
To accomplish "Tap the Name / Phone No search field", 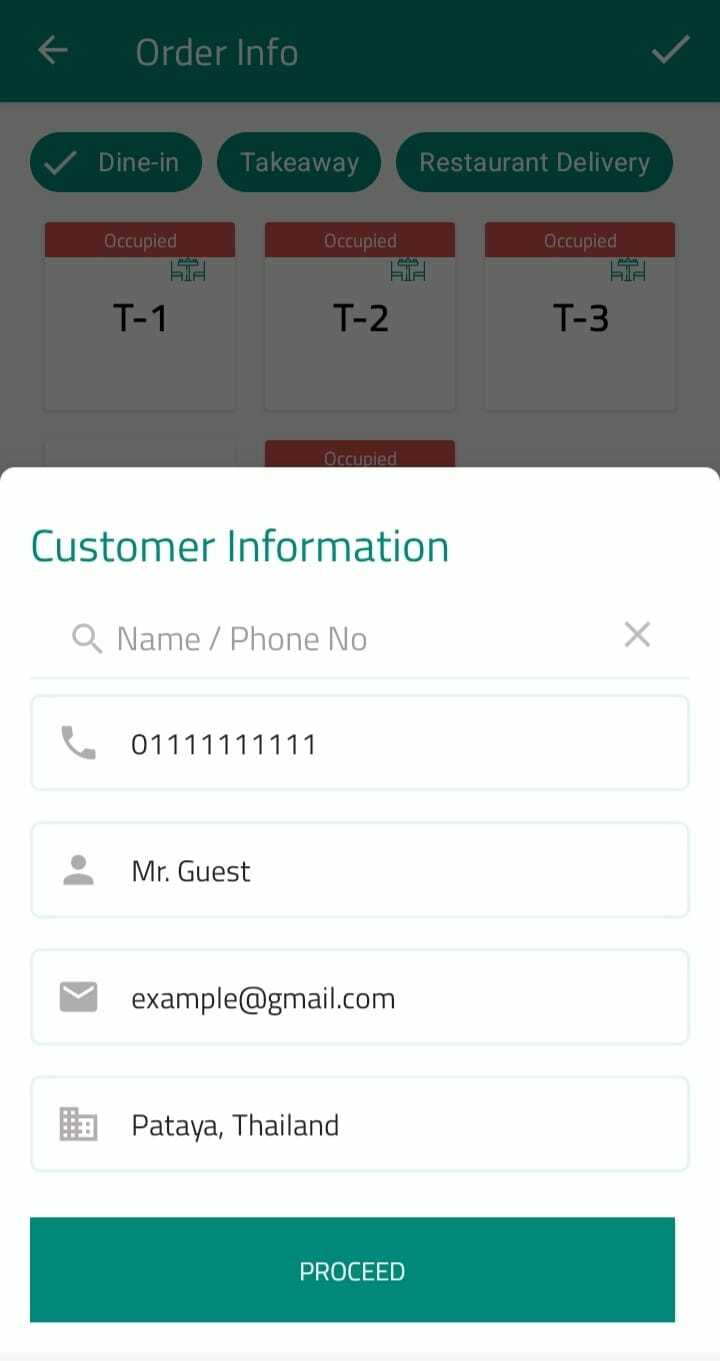I will pos(340,638).
